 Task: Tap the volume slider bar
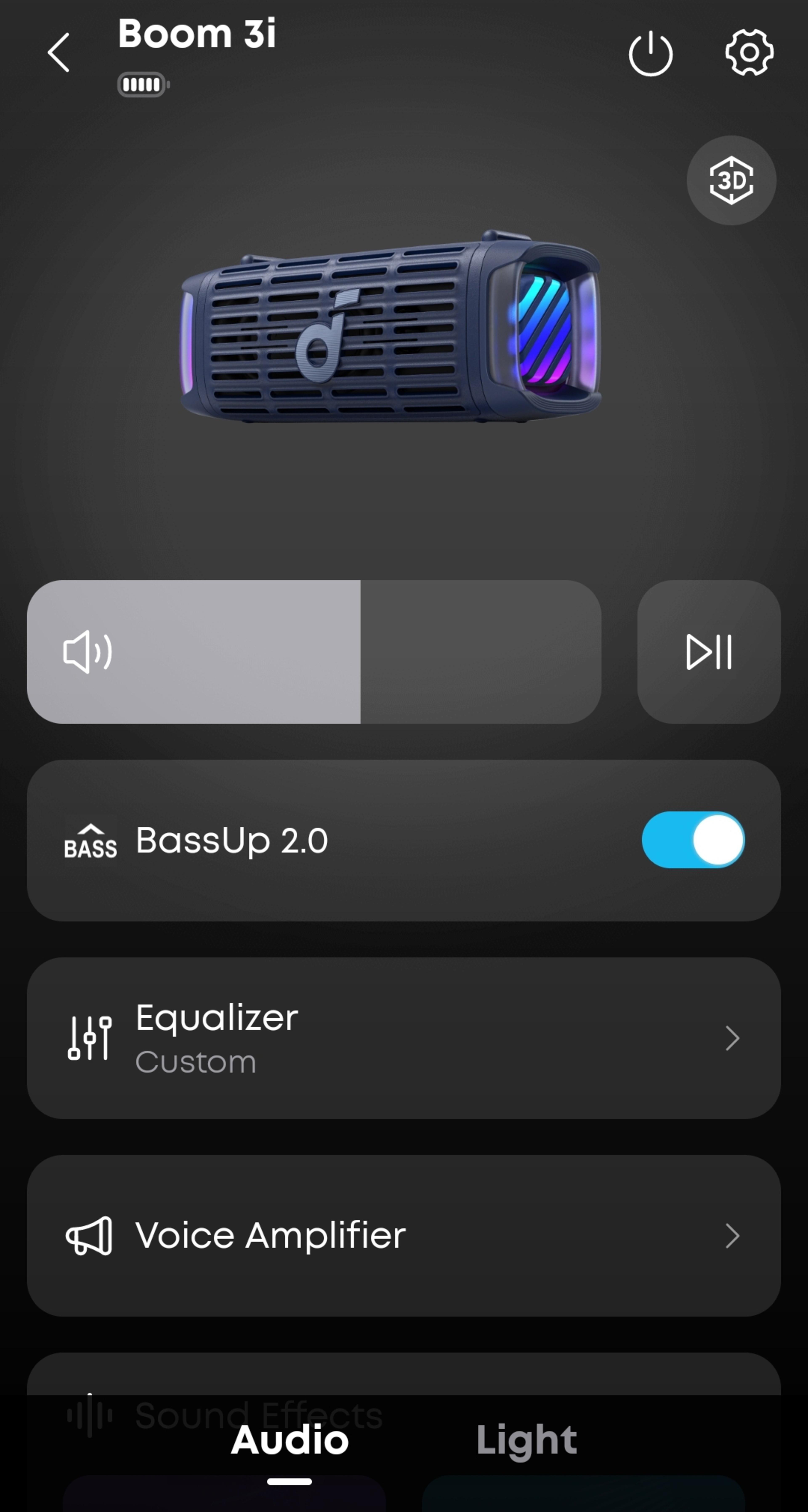coord(314,652)
